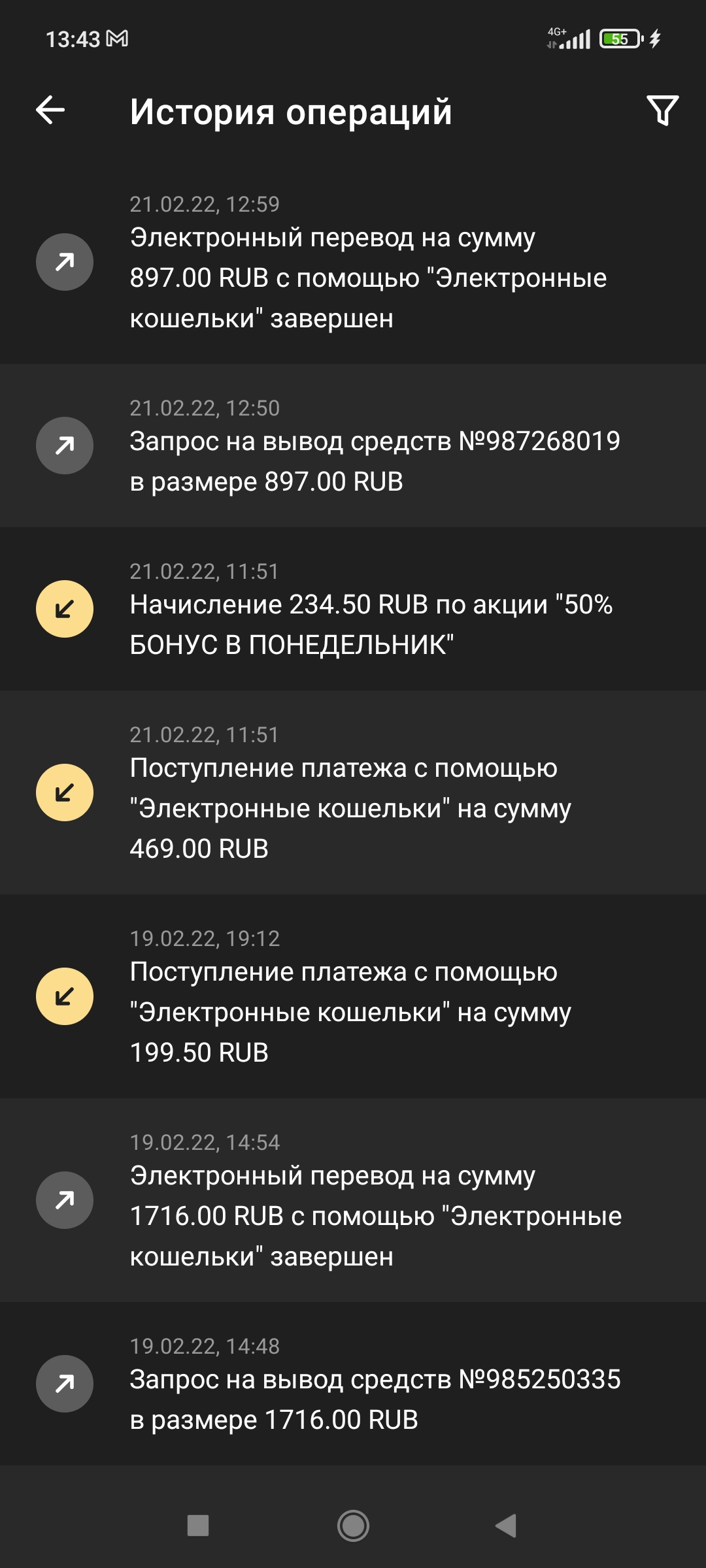Open recent apps from navigation bar
The width and height of the screenshot is (706, 1568).
click(x=198, y=1526)
